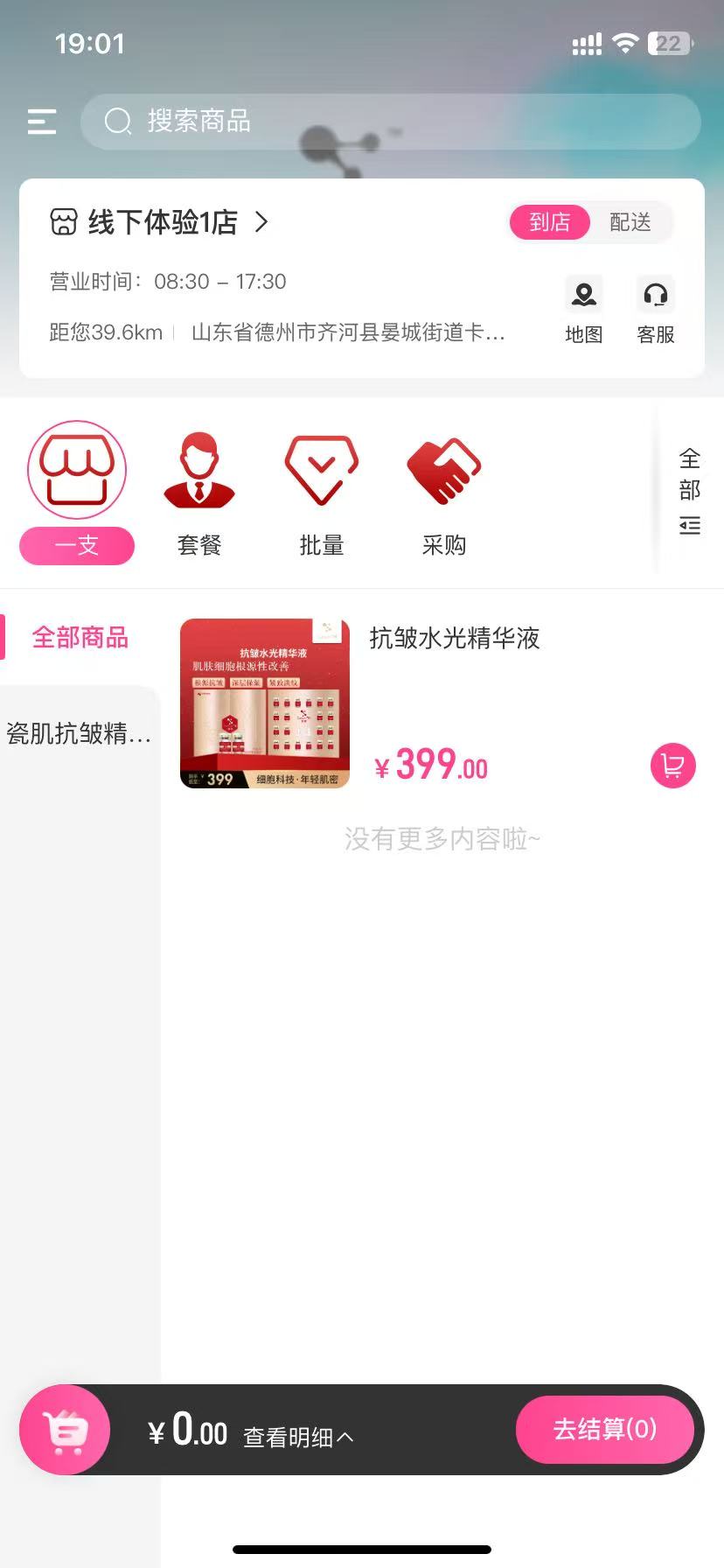Expand 查看明细 price details
Viewport: 724px width, 1568px height.
pyautogui.click(x=297, y=1437)
